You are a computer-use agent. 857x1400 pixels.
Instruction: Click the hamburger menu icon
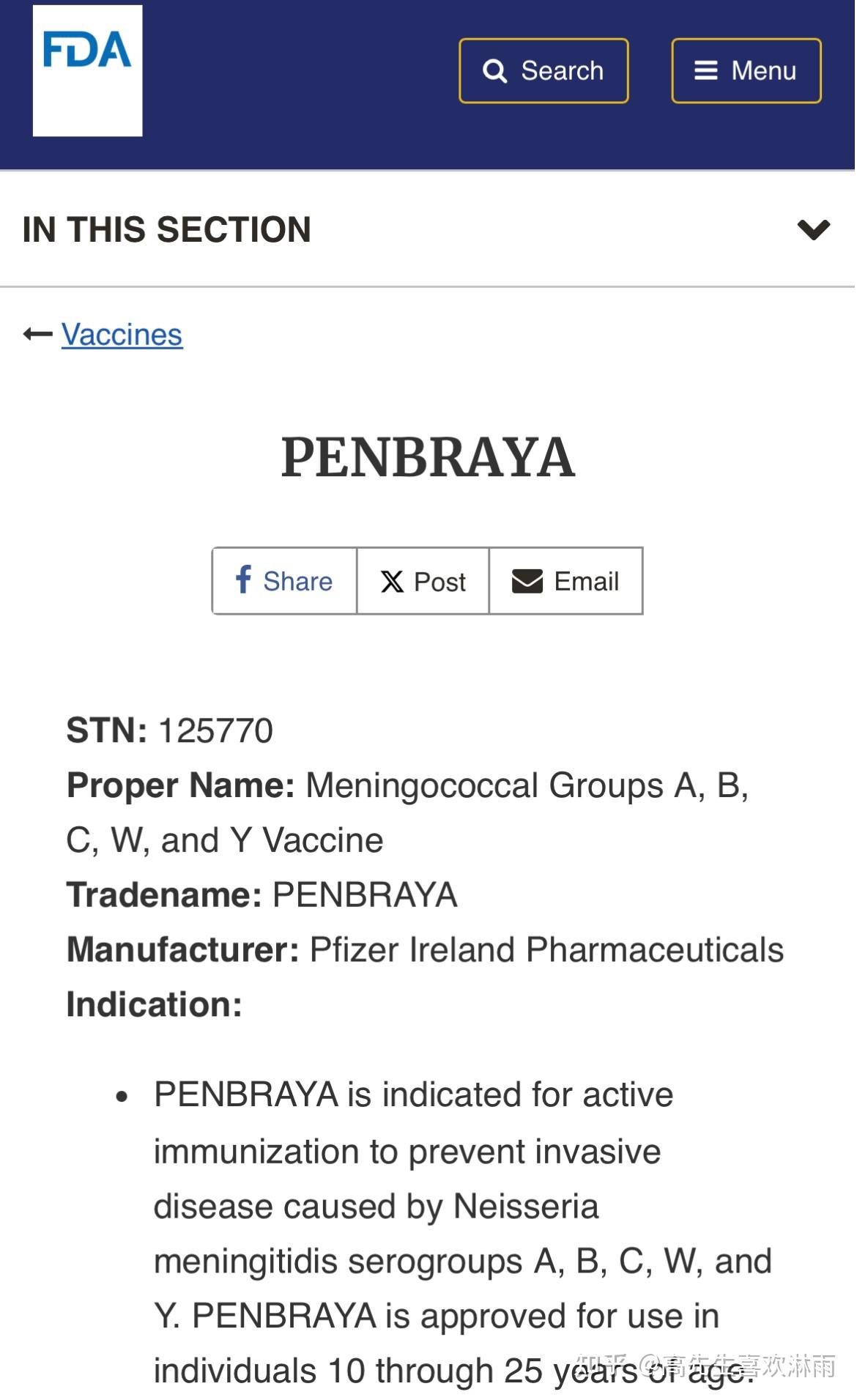coord(705,70)
